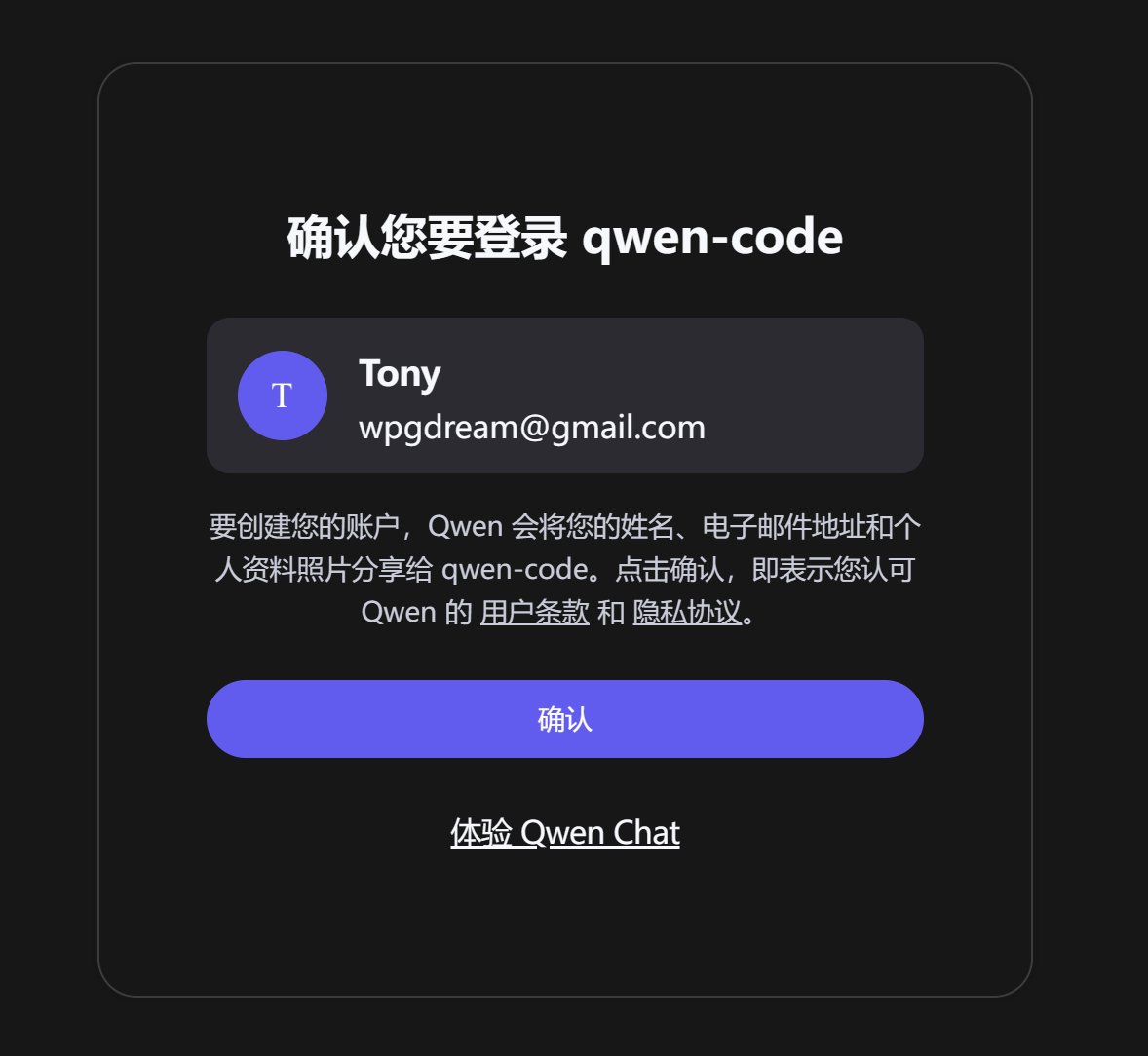Viewport: 1148px width, 1056px height.
Task: Confirm login with the 确认 button
Action: 564,719
